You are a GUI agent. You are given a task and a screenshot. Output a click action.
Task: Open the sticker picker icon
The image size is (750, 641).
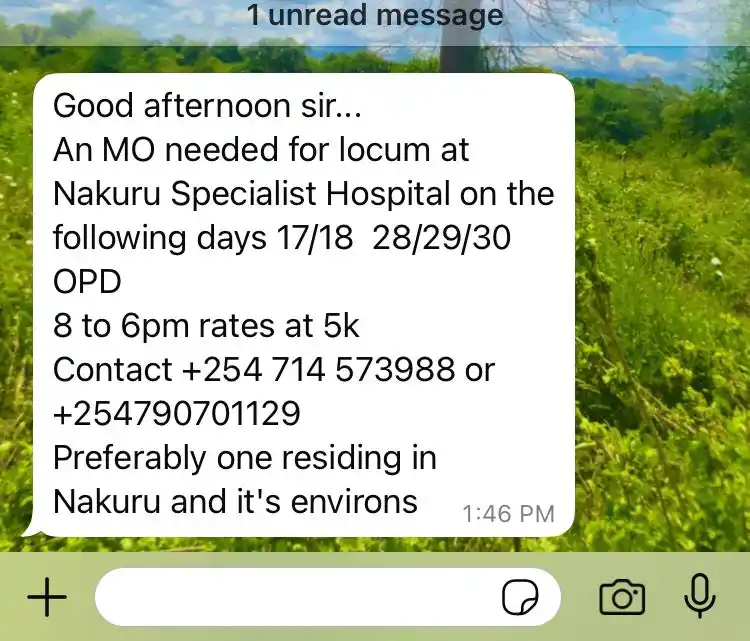click(x=520, y=598)
